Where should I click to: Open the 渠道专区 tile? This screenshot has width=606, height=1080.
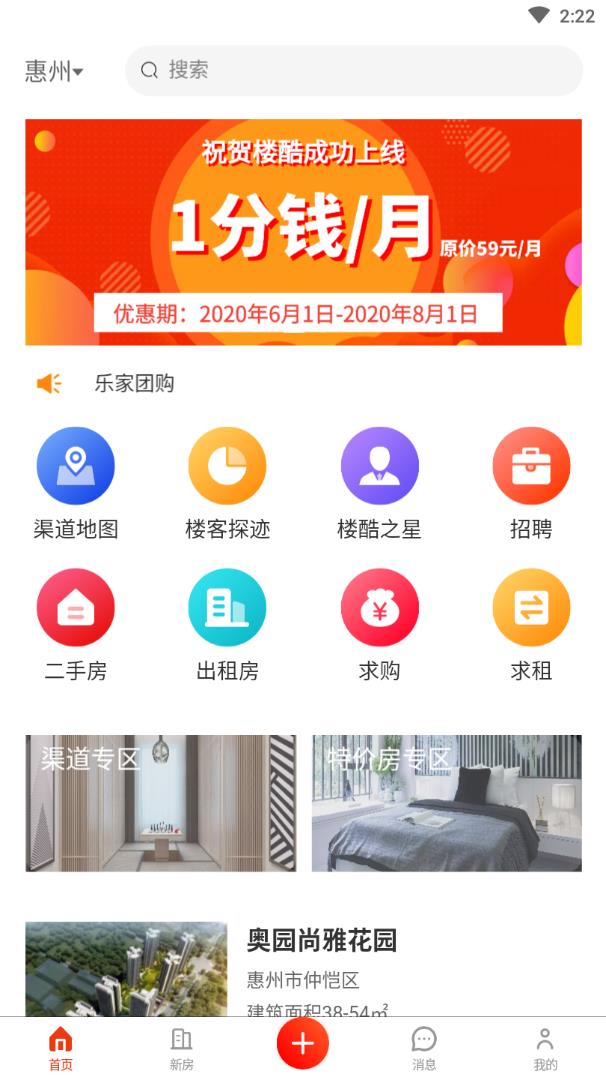click(x=161, y=803)
